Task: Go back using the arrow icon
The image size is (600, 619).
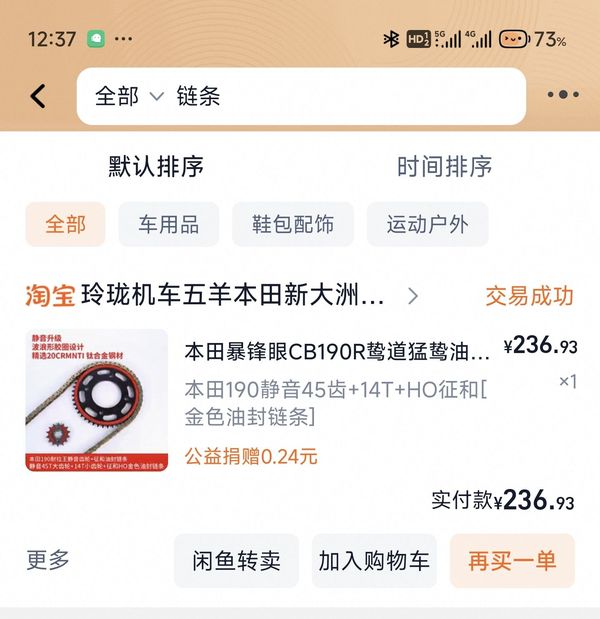Action: pos(38,96)
